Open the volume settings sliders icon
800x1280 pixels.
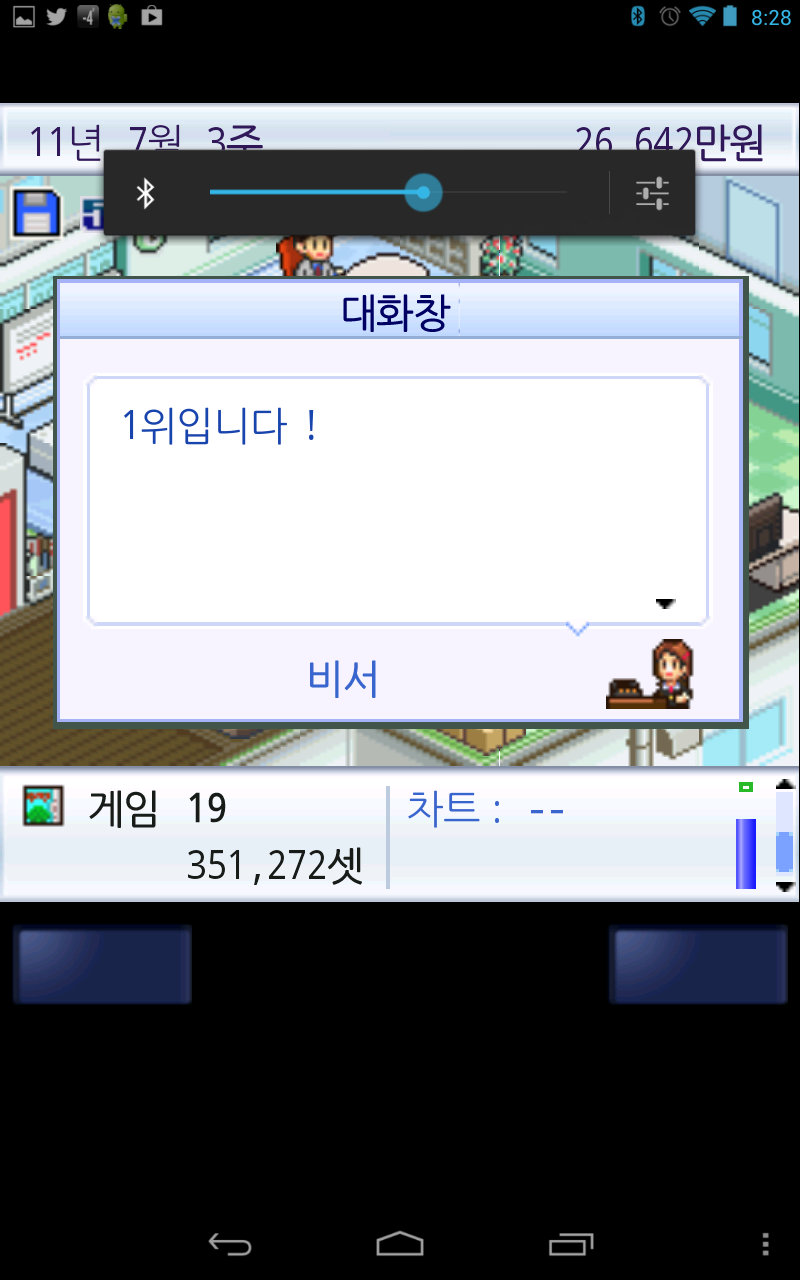tap(652, 193)
